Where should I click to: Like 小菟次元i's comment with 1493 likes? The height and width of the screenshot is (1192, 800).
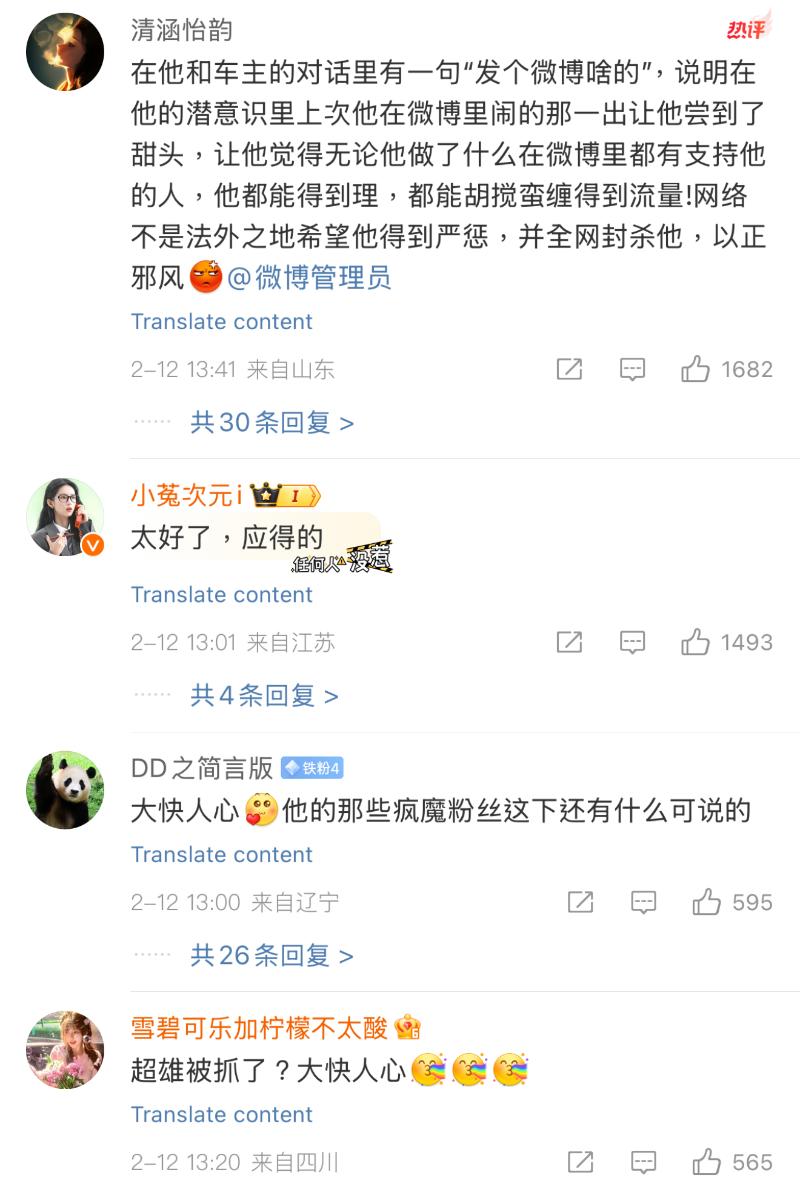[696, 642]
